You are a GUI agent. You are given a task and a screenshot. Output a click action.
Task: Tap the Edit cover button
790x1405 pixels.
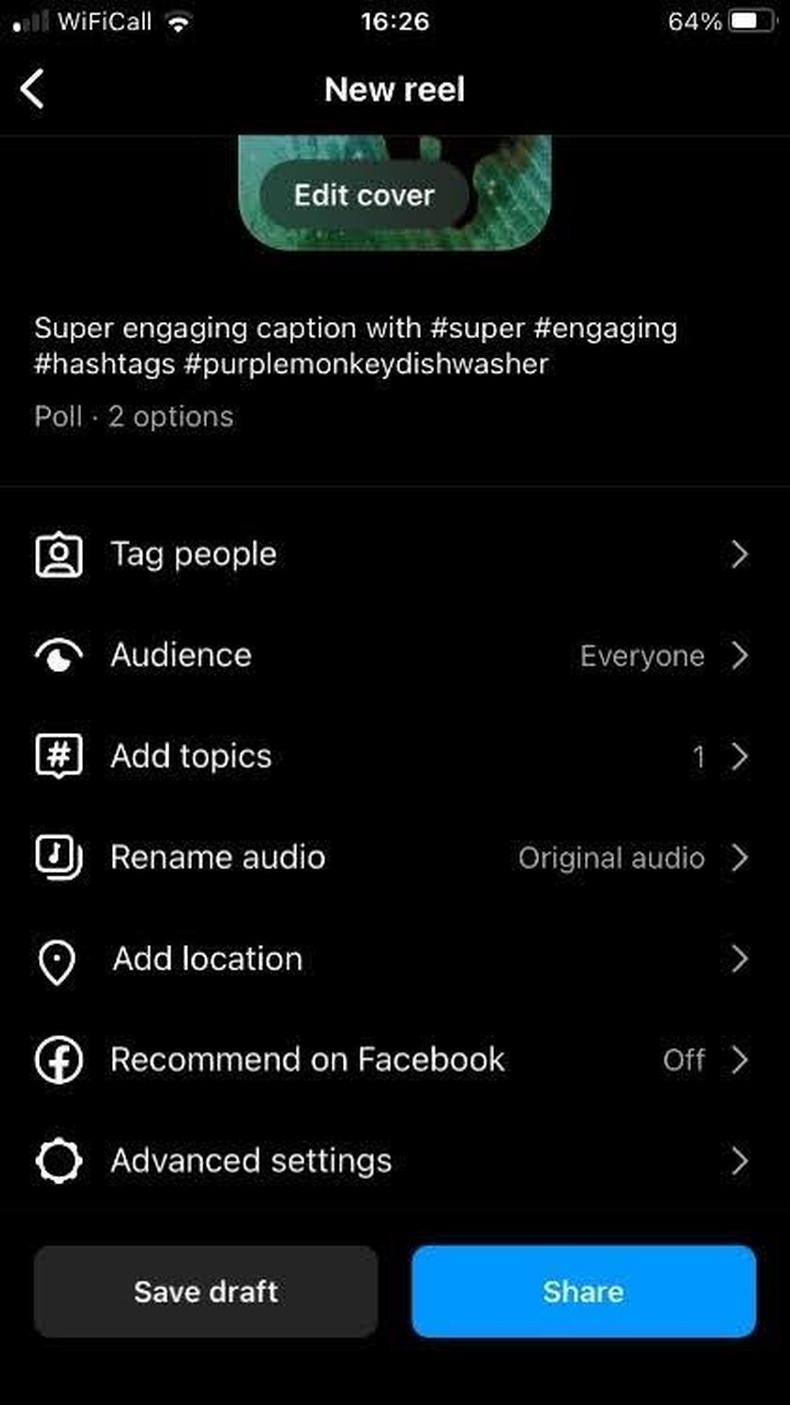tap(365, 194)
